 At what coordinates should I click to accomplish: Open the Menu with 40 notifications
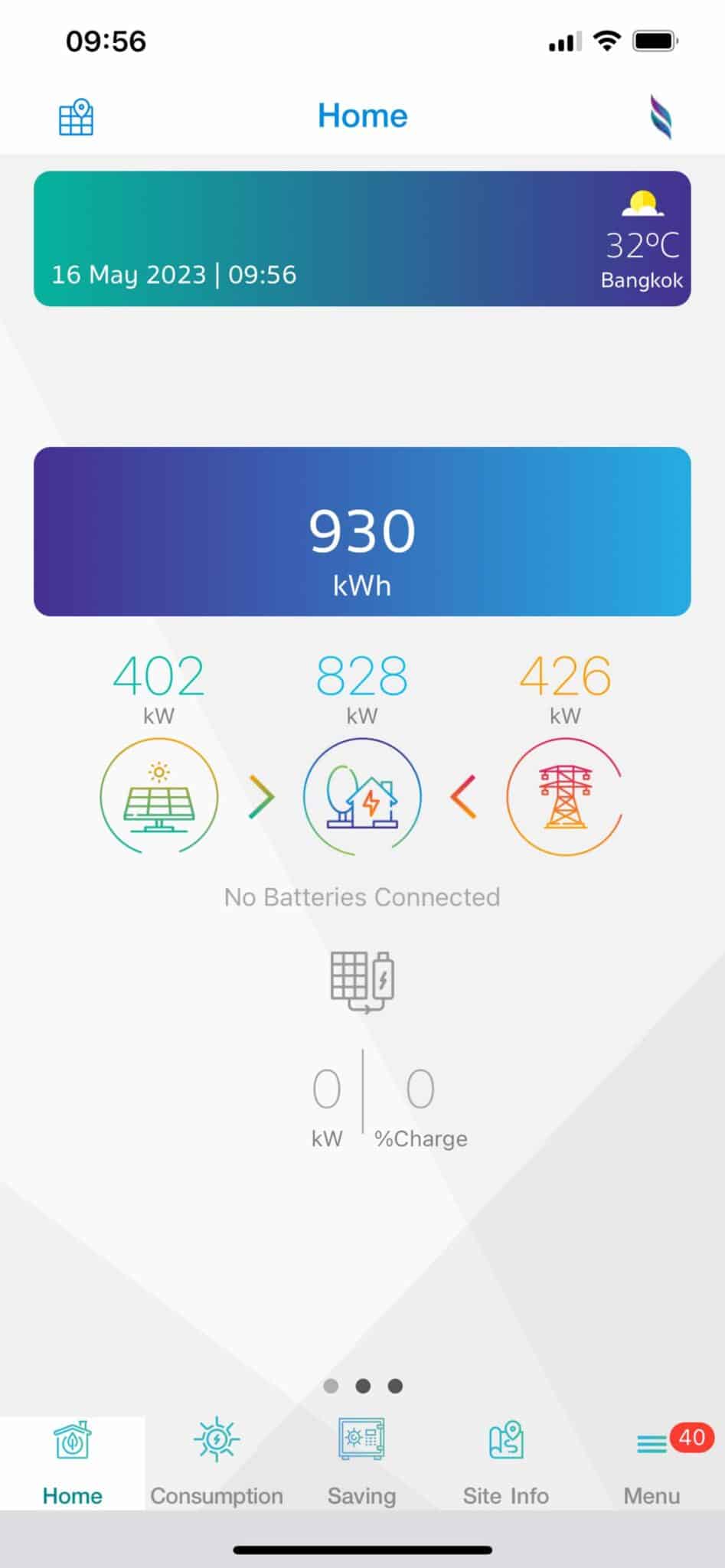(653, 1462)
